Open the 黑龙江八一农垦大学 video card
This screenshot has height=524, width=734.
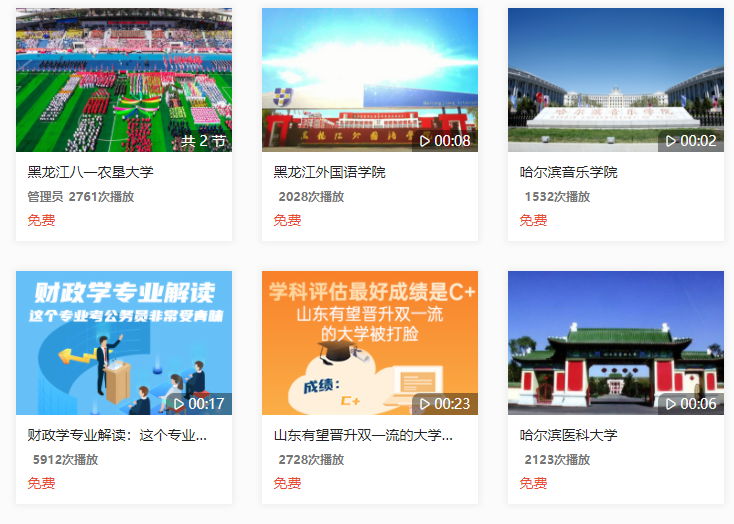[124, 81]
